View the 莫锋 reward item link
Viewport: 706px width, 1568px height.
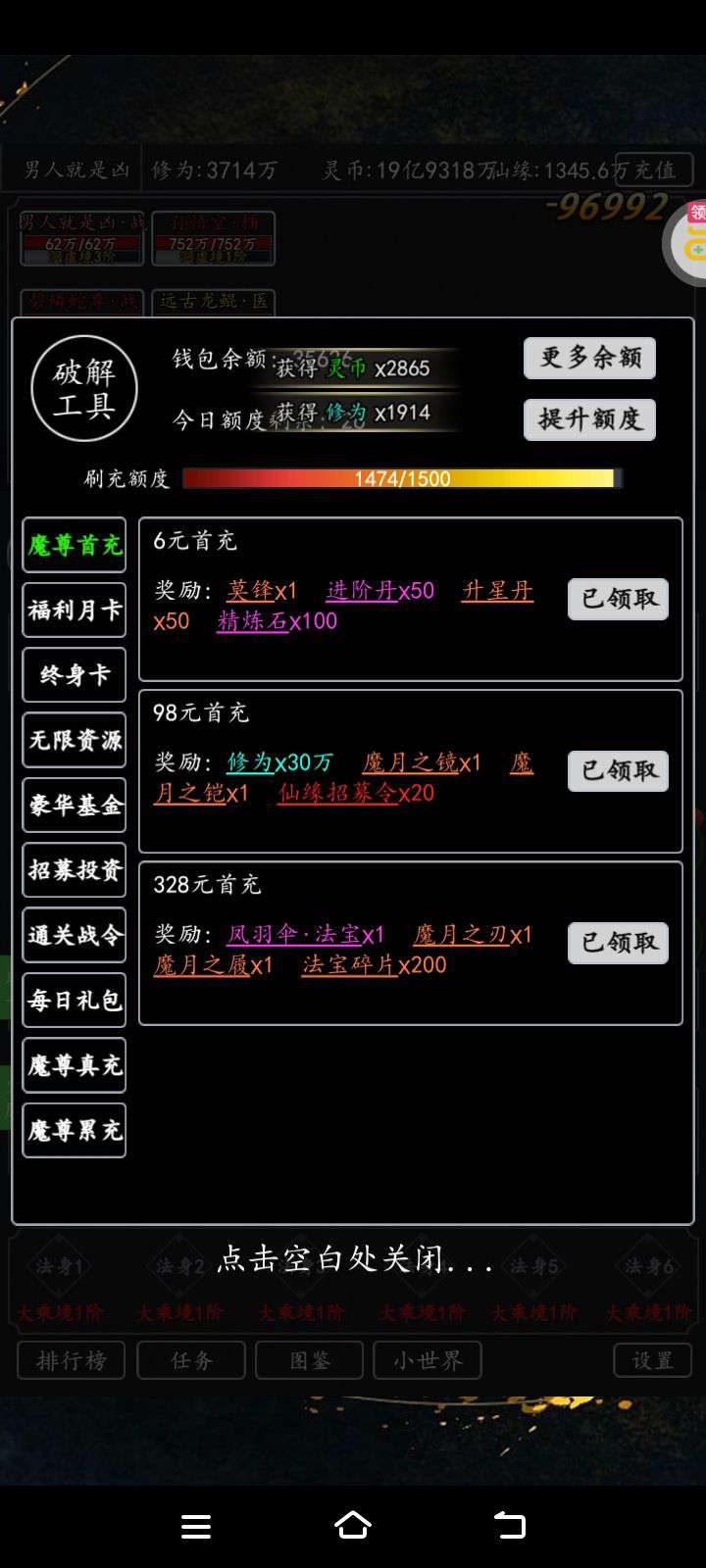[x=251, y=591]
